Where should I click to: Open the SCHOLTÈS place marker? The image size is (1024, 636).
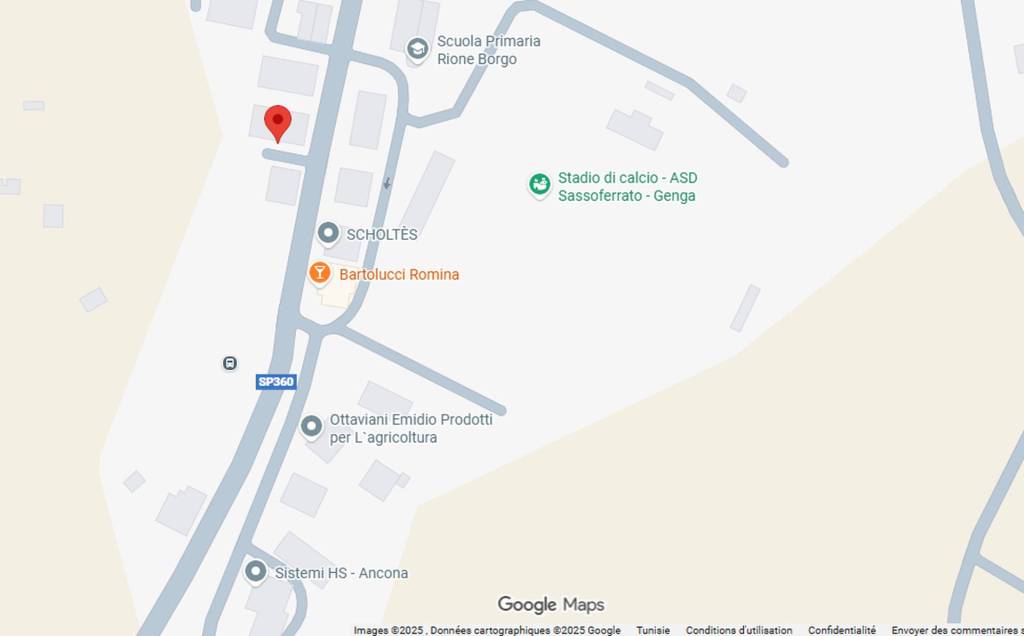coord(328,234)
